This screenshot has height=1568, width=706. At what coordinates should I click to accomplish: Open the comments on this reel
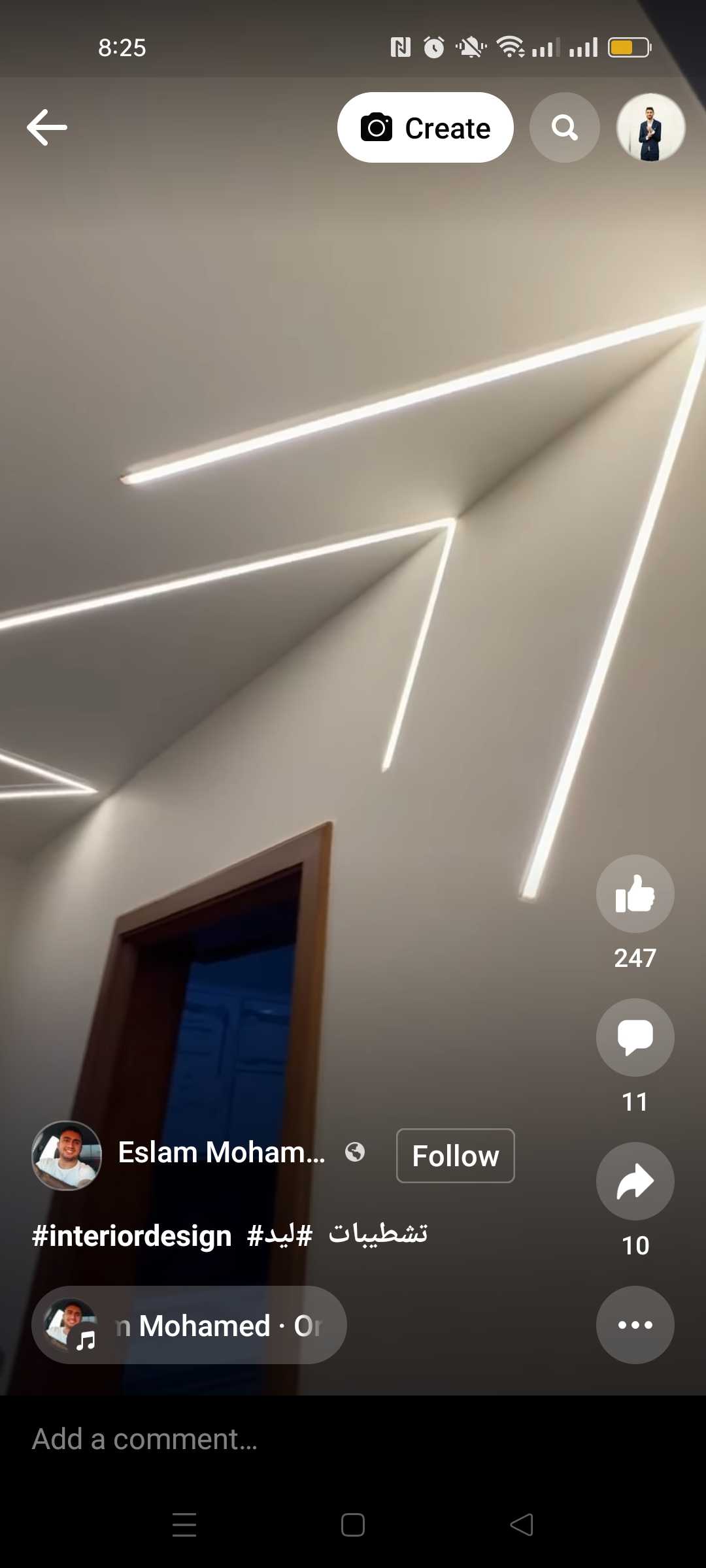tap(635, 1037)
